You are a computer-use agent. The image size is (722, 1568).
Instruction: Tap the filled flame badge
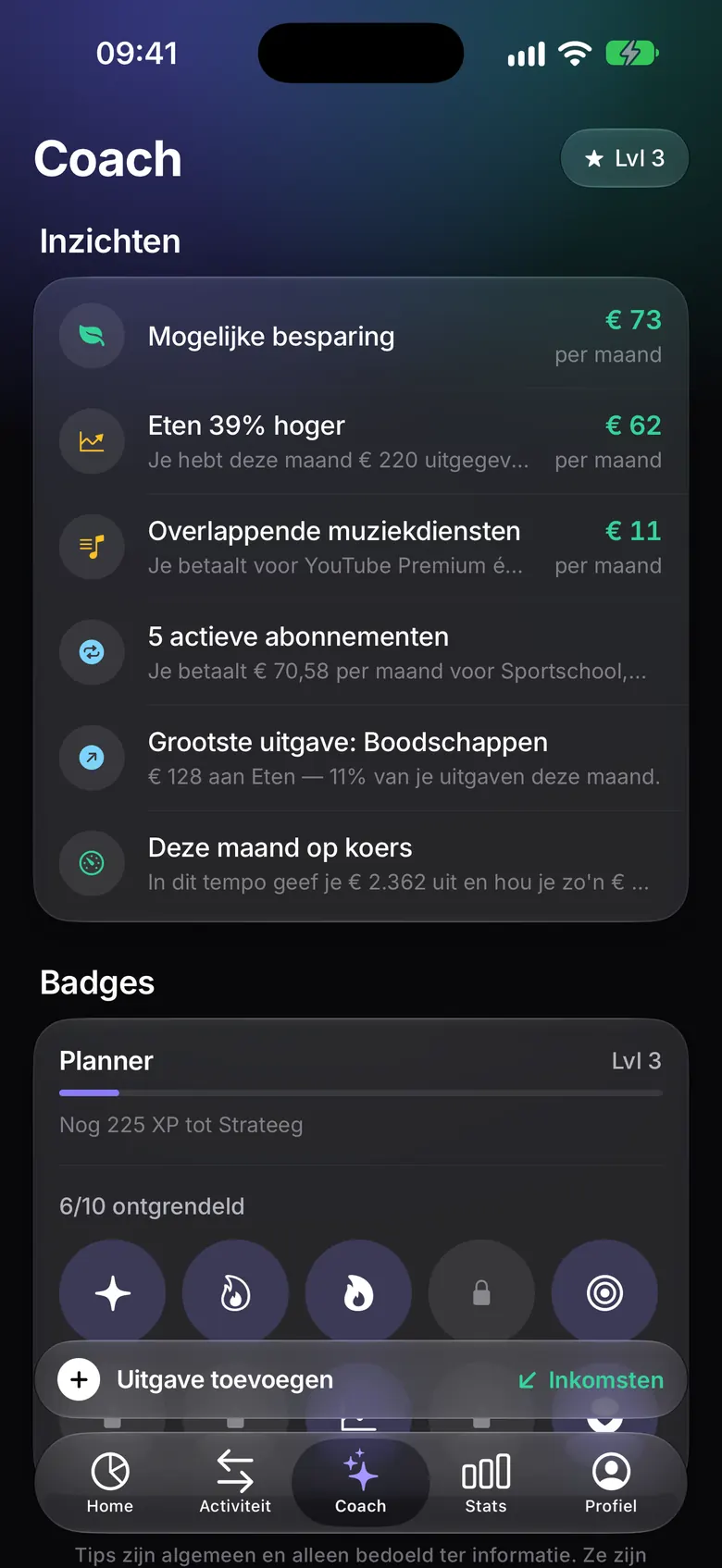coord(358,1292)
